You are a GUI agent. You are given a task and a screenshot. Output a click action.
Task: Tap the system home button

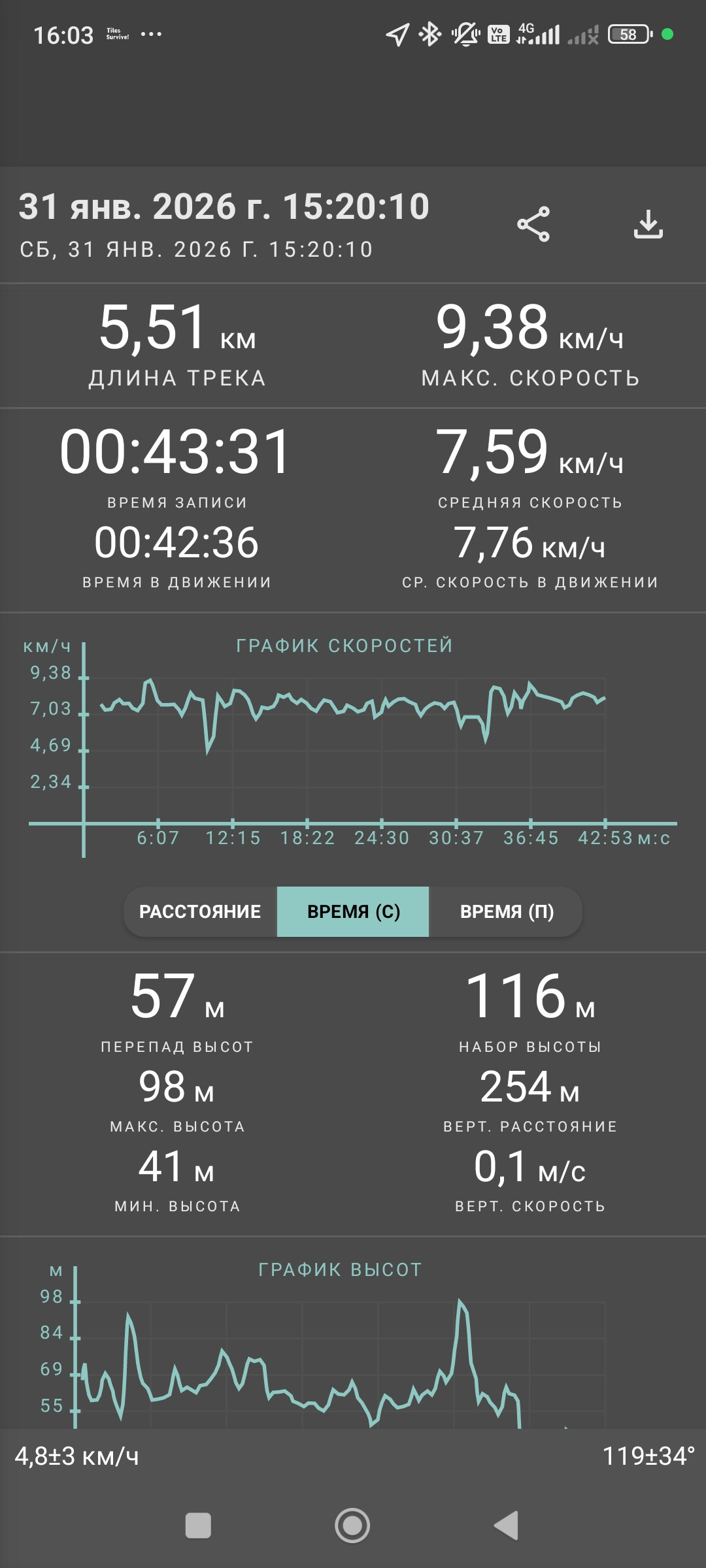(352, 1526)
